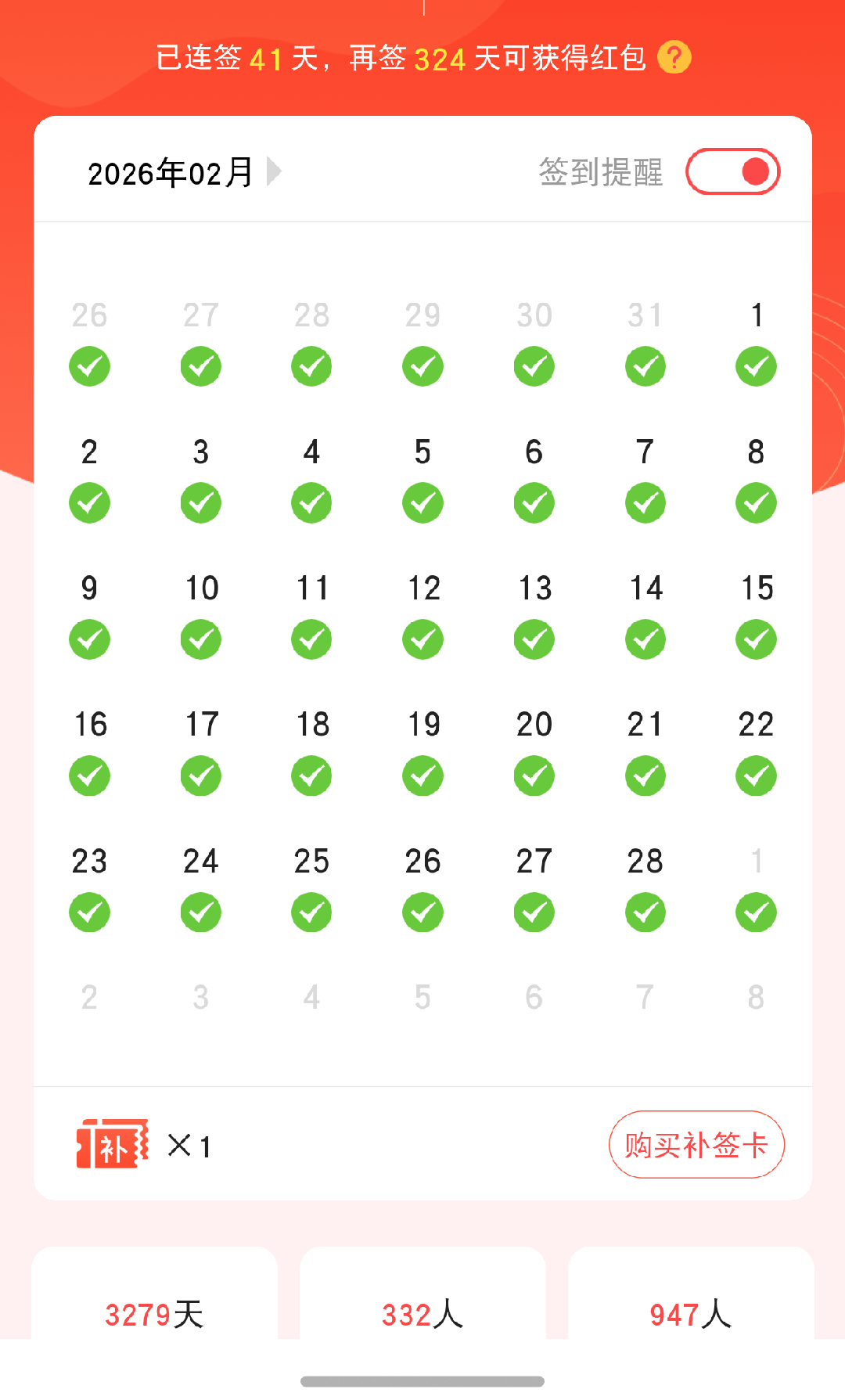
Task: Turn off the 签到提醒 sign-in reminder switch
Action: pyautogui.click(x=733, y=171)
